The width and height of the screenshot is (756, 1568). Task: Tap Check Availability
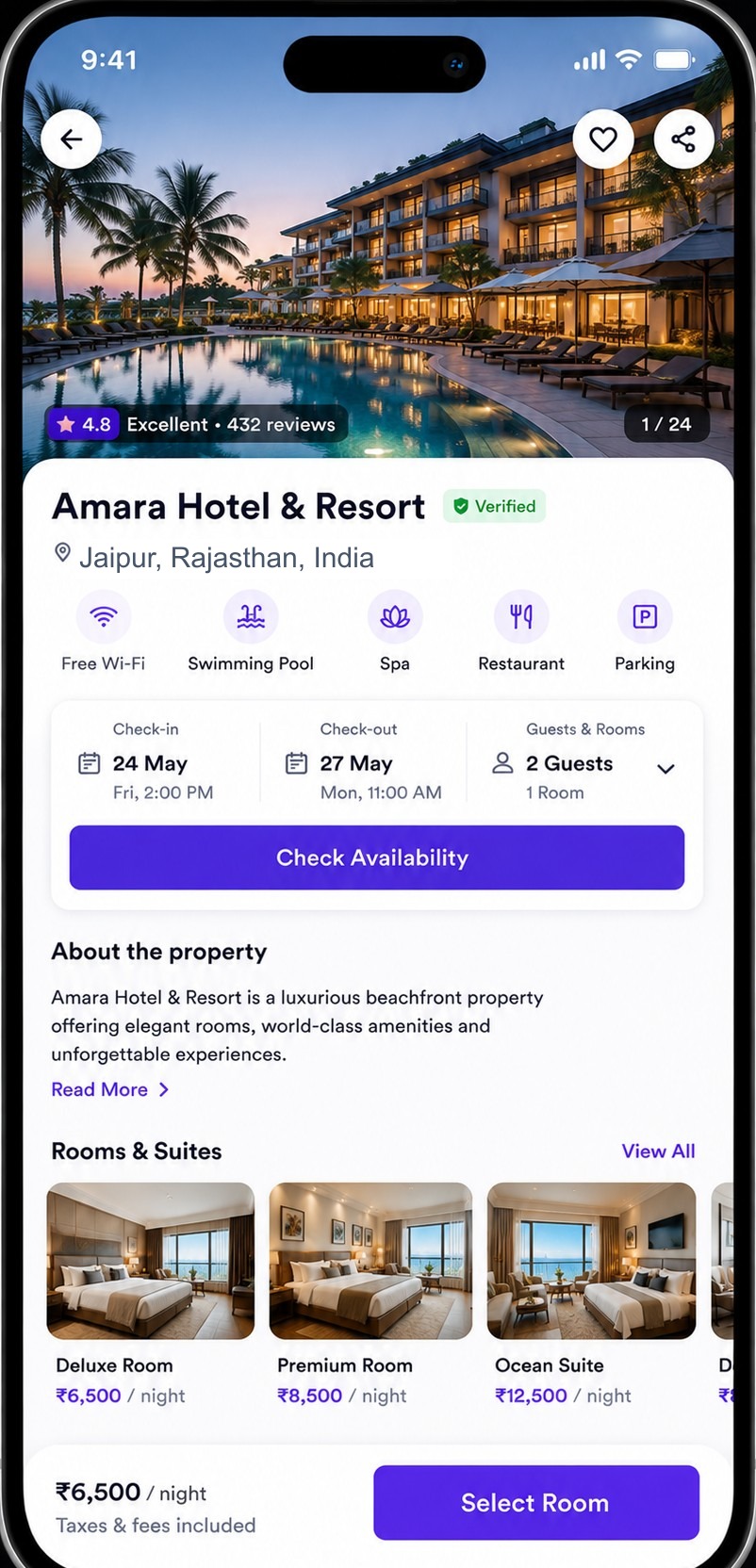377,857
